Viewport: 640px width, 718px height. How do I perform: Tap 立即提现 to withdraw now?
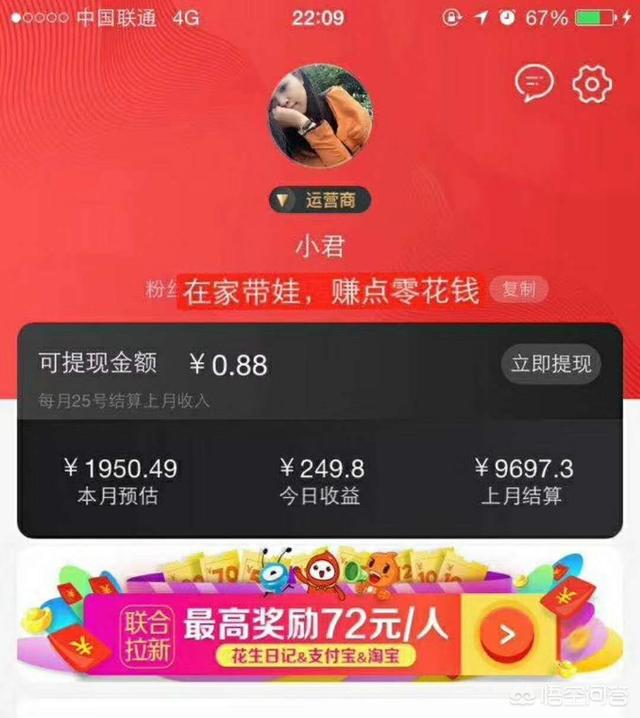tap(551, 364)
